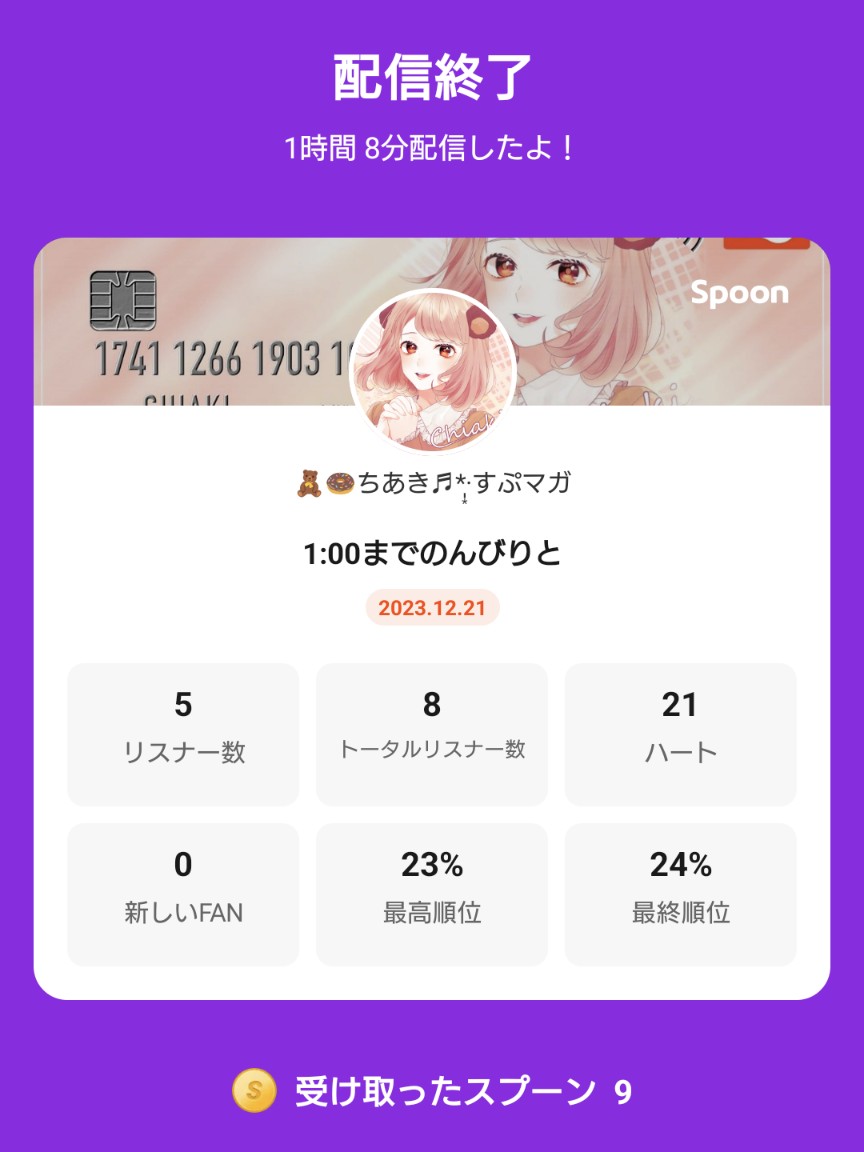Tap the donut emoji in the username
Screen dimensions: 864x1152
point(339,483)
